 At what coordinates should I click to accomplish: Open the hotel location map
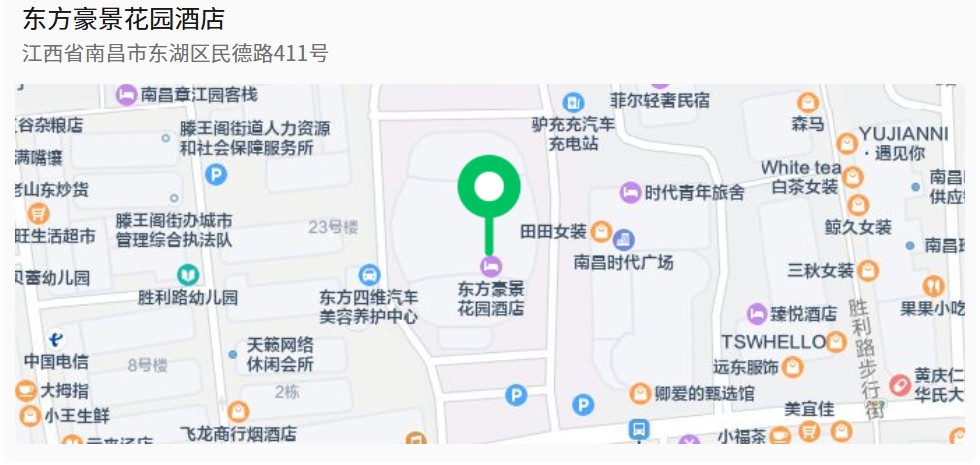tap(489, 265)
